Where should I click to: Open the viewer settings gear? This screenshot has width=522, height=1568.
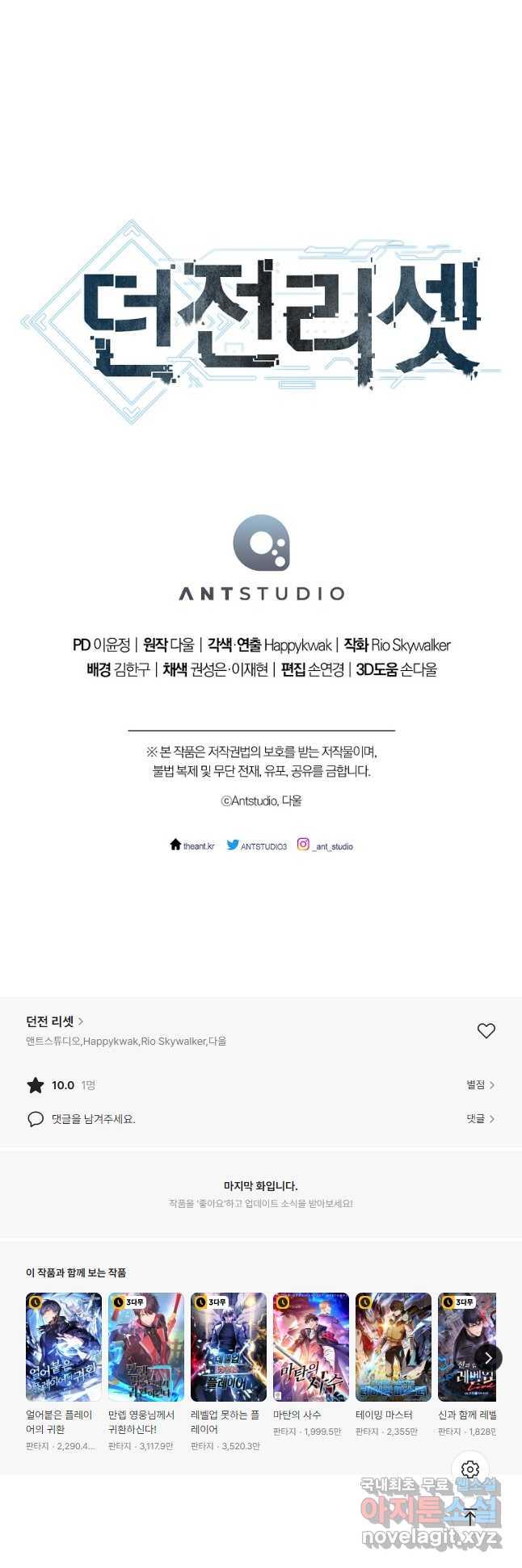(470, 1469)
